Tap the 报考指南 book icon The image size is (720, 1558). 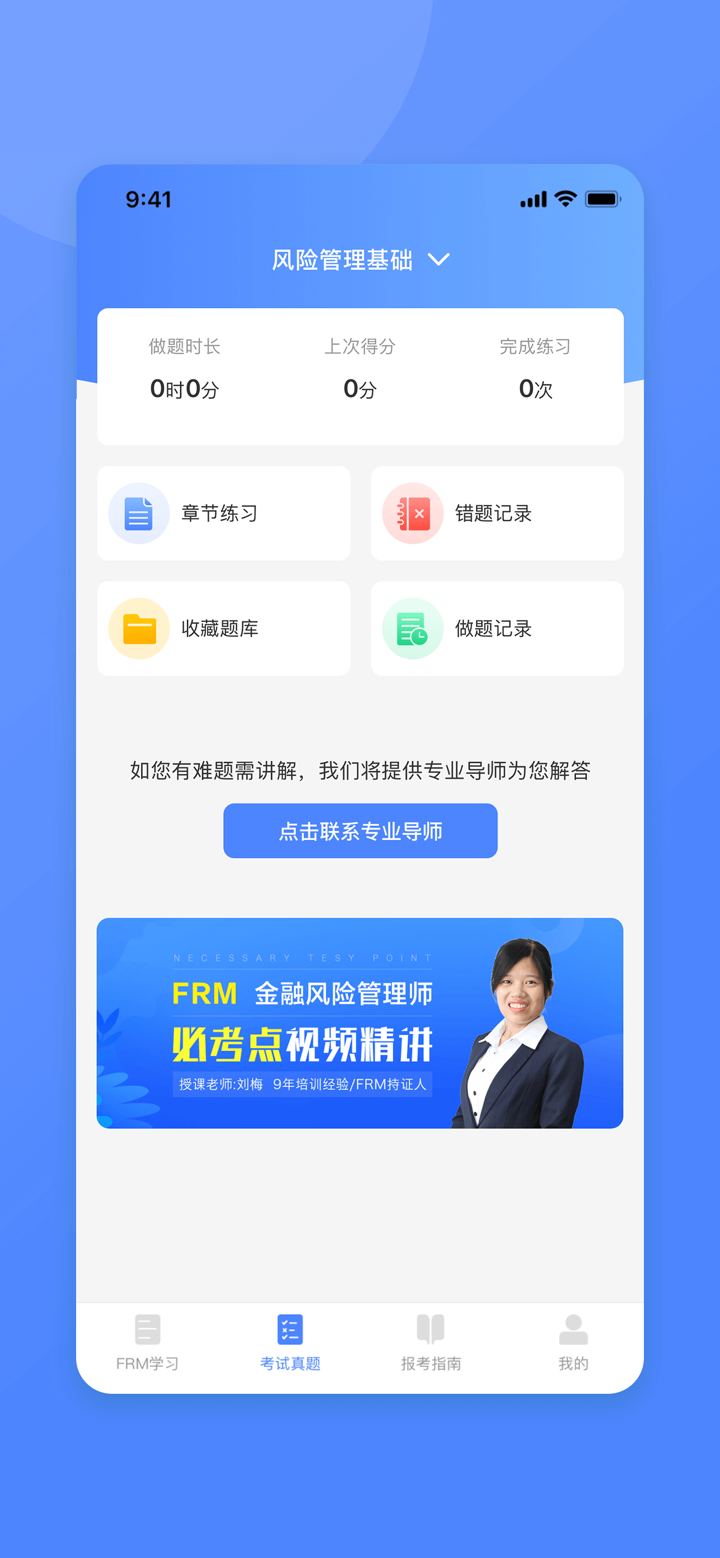tap(431, 1330)
